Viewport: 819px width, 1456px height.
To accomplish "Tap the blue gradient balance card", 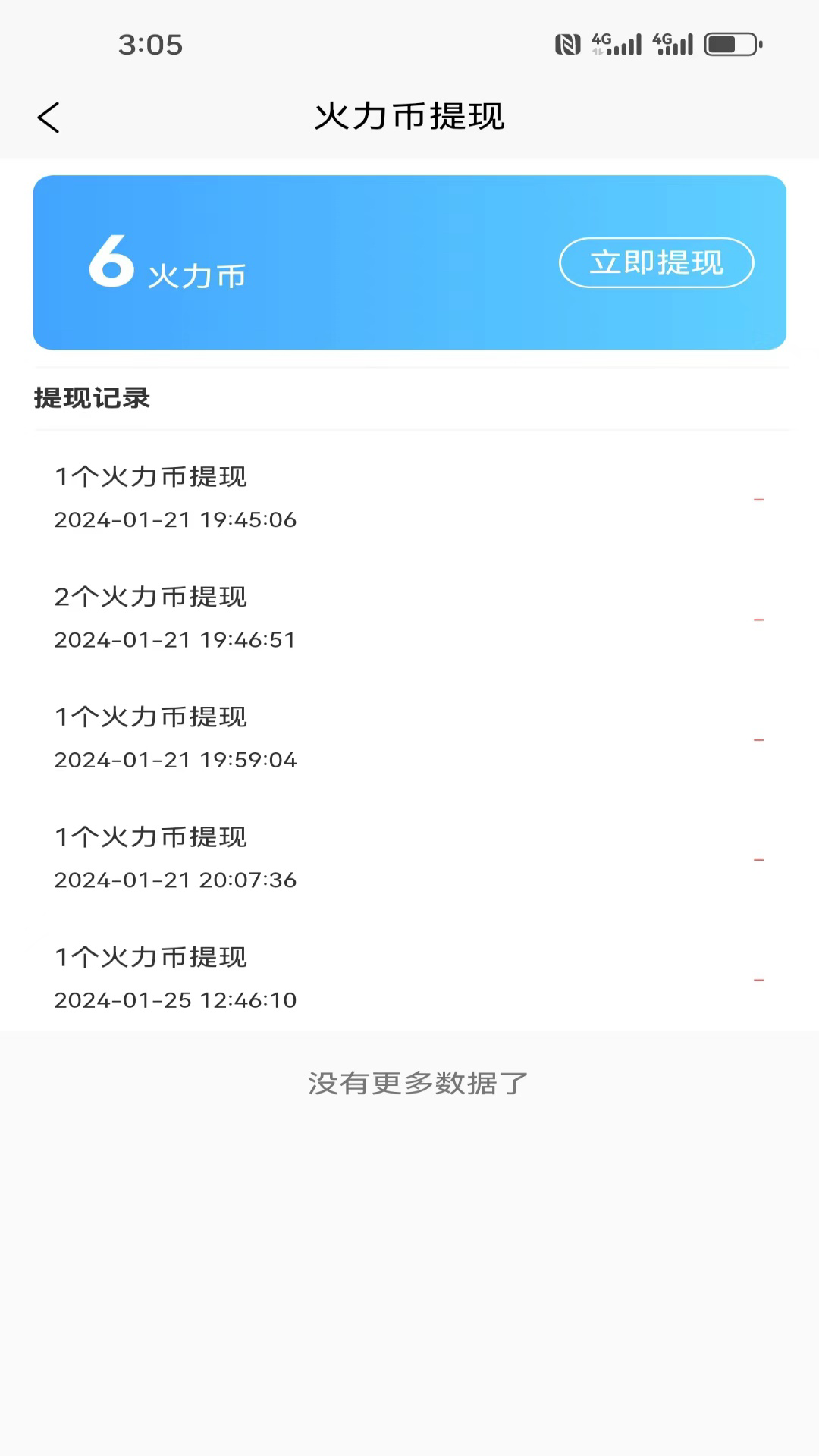I will point(409,262).
